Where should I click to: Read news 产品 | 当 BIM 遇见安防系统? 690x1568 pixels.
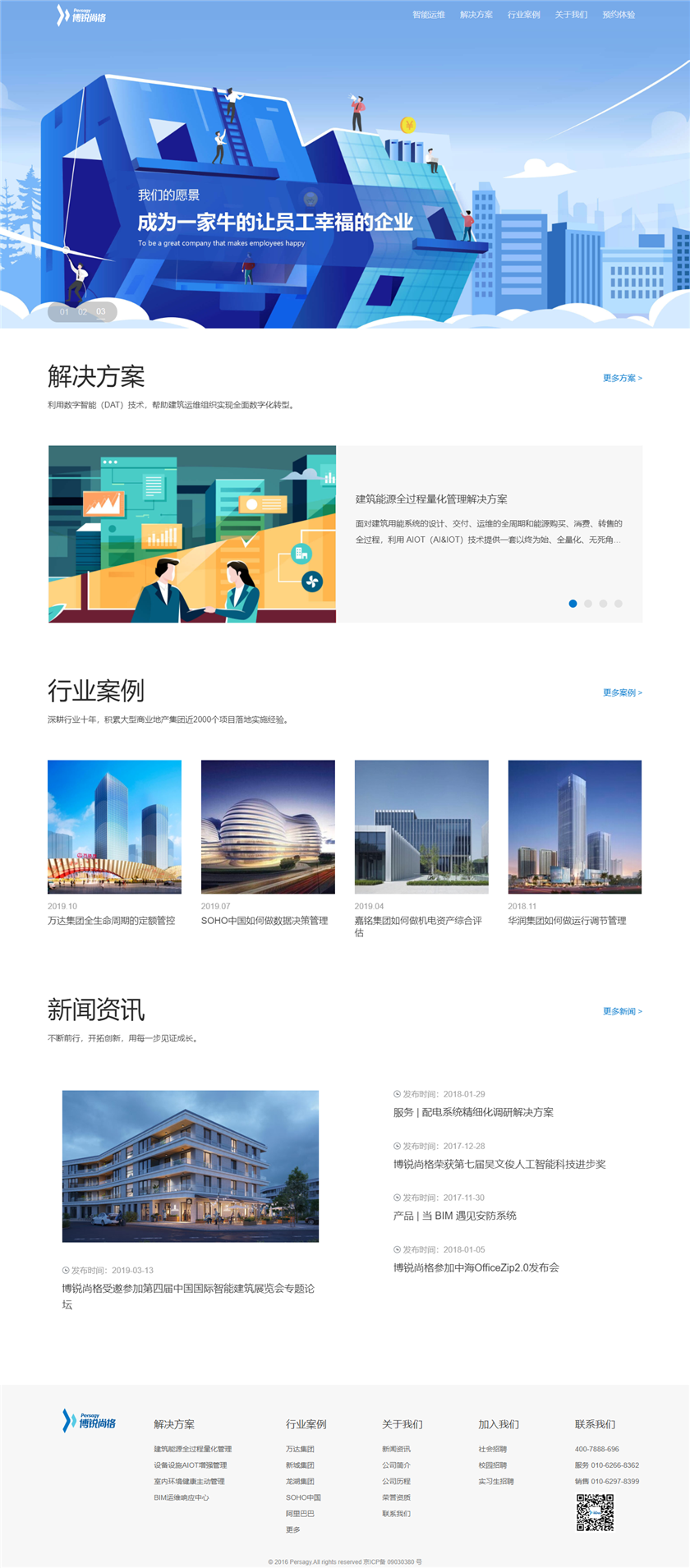454,1216
